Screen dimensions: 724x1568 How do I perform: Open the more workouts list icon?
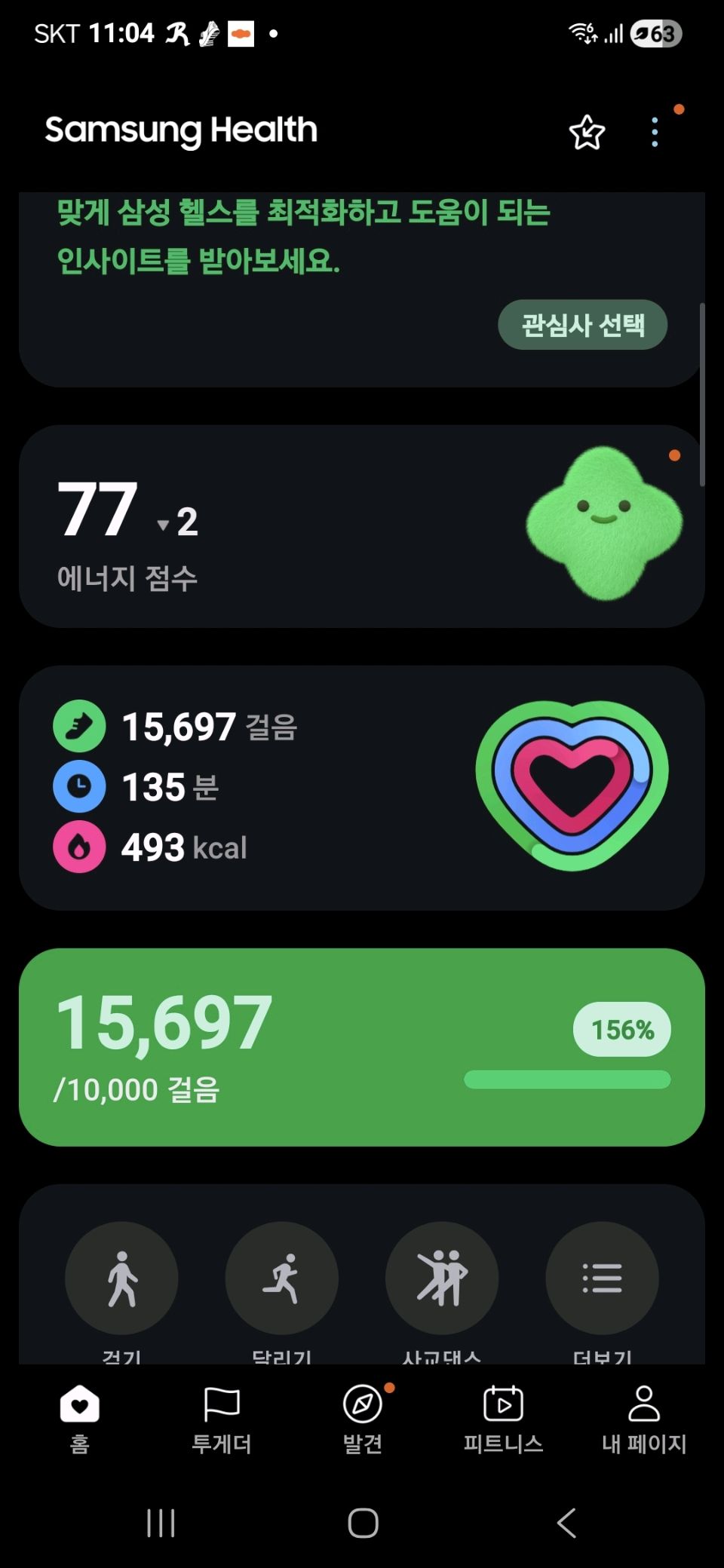click(602, 1278)
